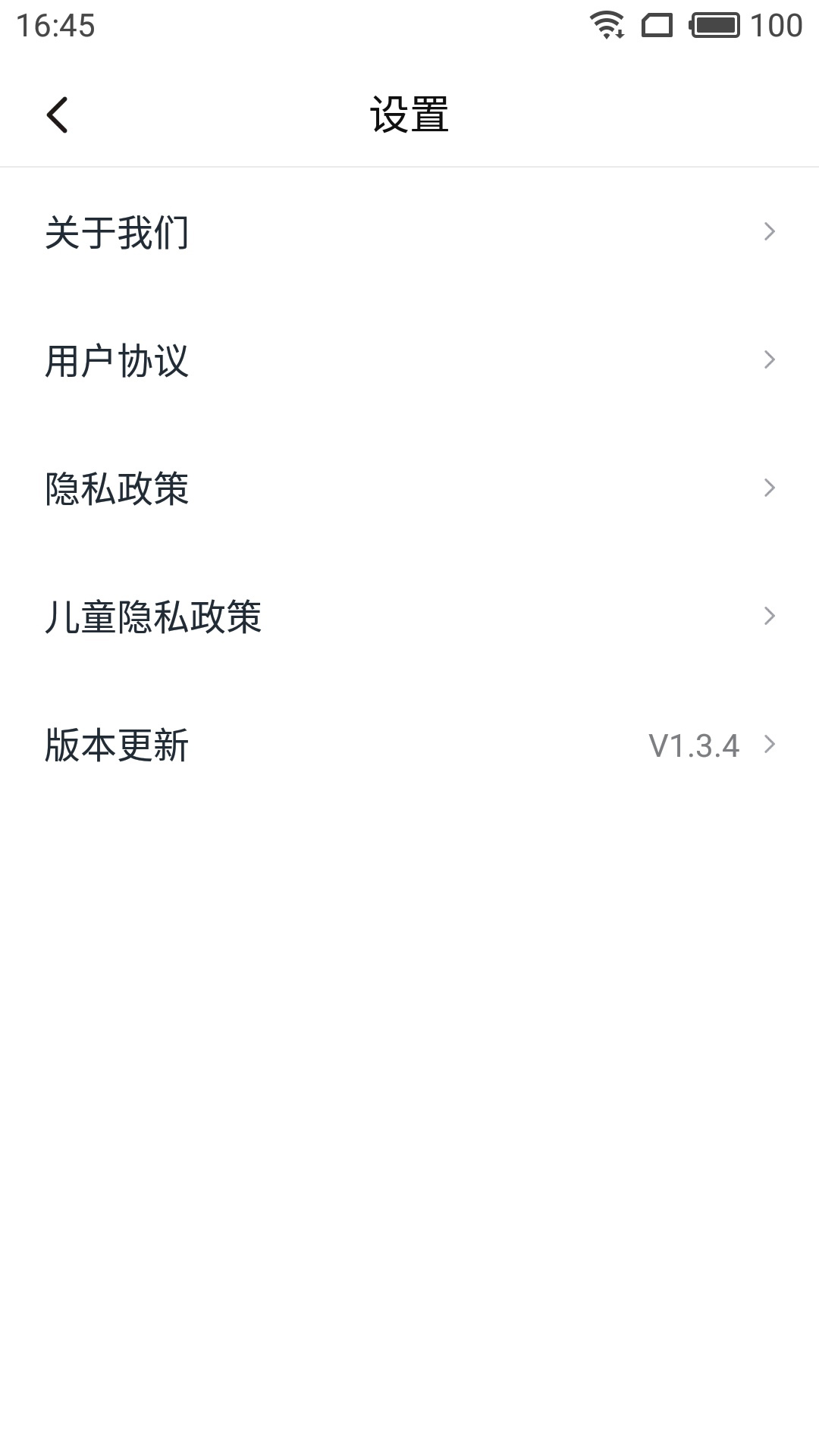Tap the back arrow to leave Settings
This screenshot has width=819, height=1456.
[57, 115]
